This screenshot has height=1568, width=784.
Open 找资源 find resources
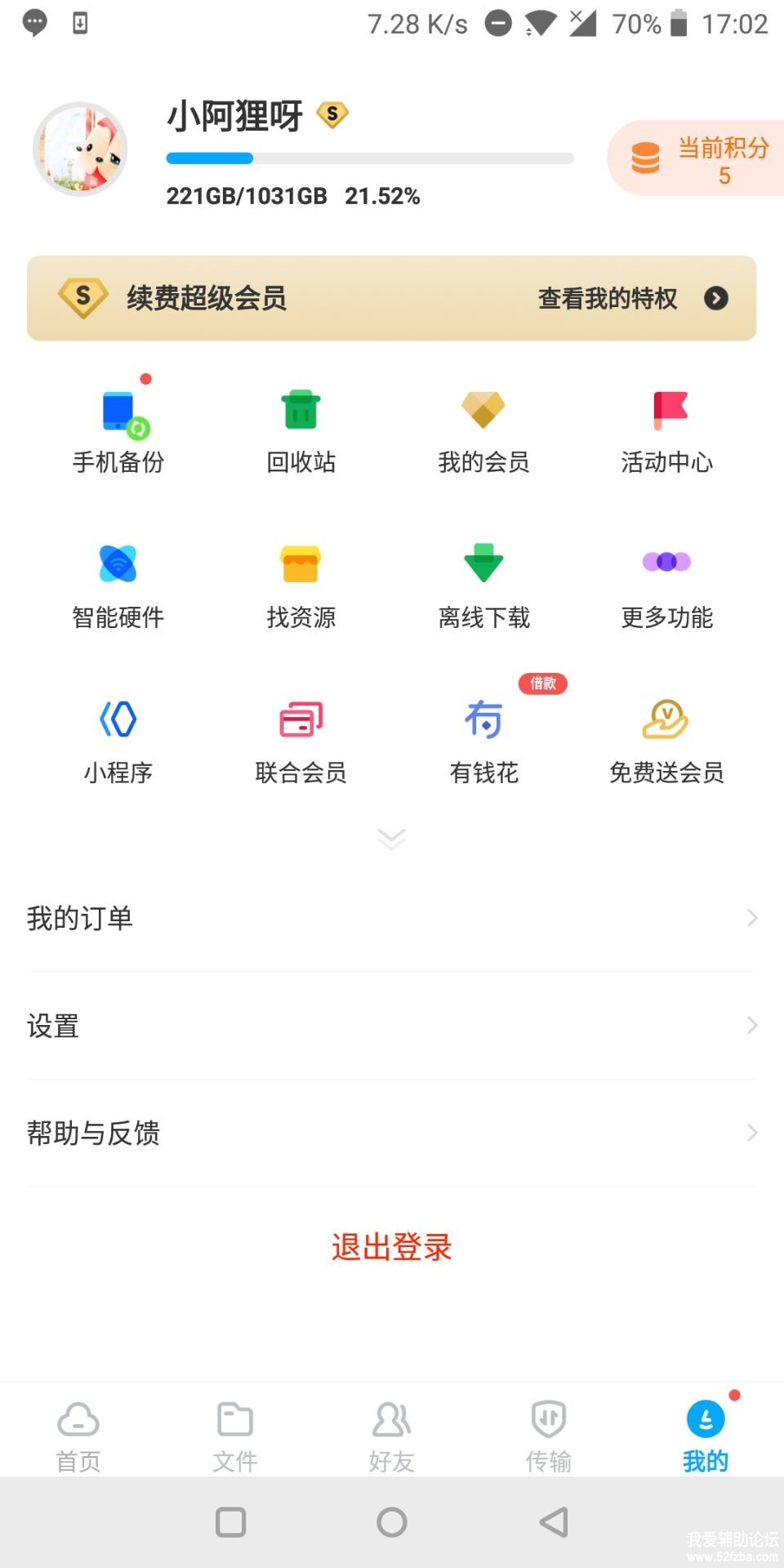301,584
